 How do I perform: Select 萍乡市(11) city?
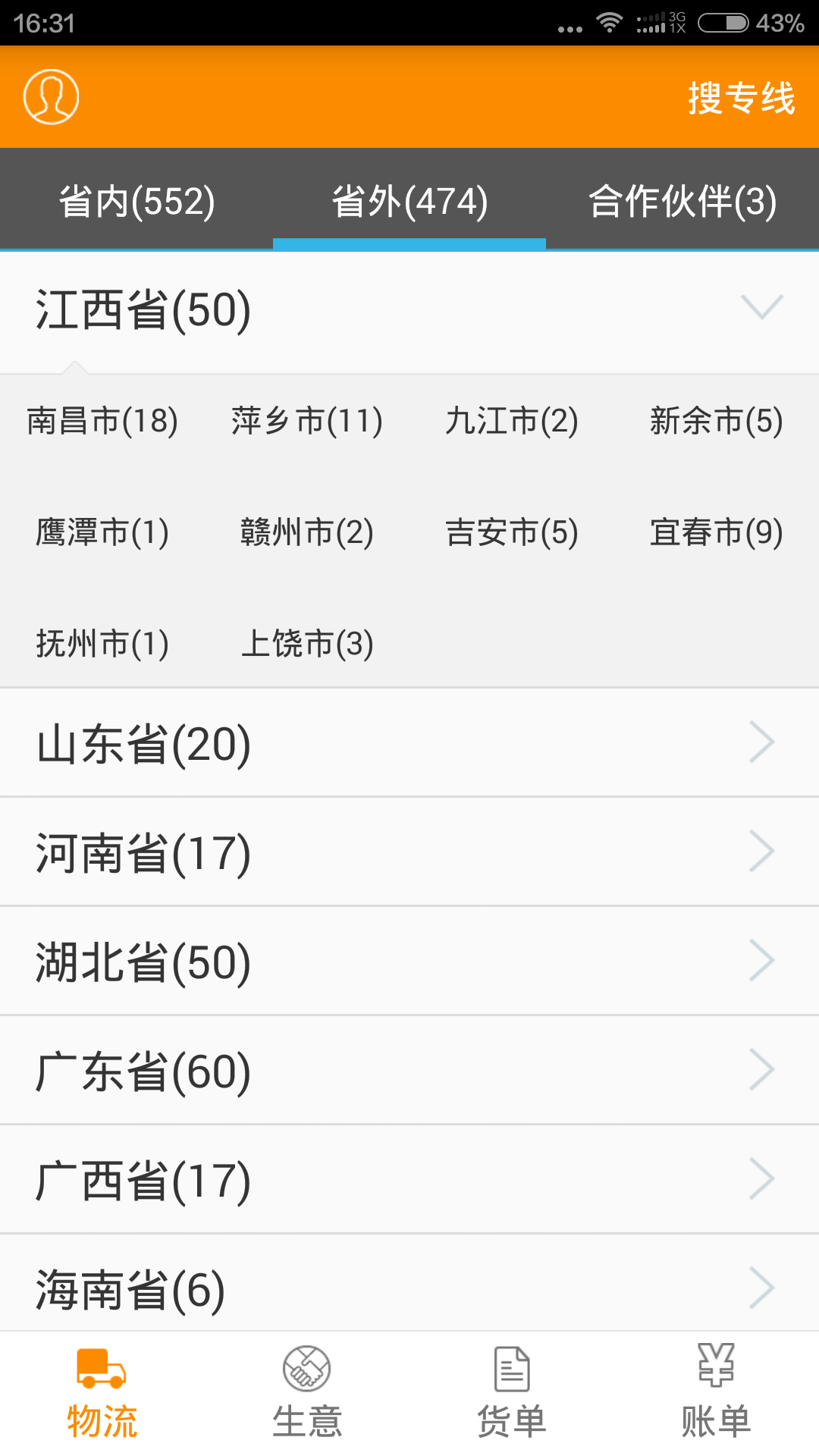[x=307, y=421]
